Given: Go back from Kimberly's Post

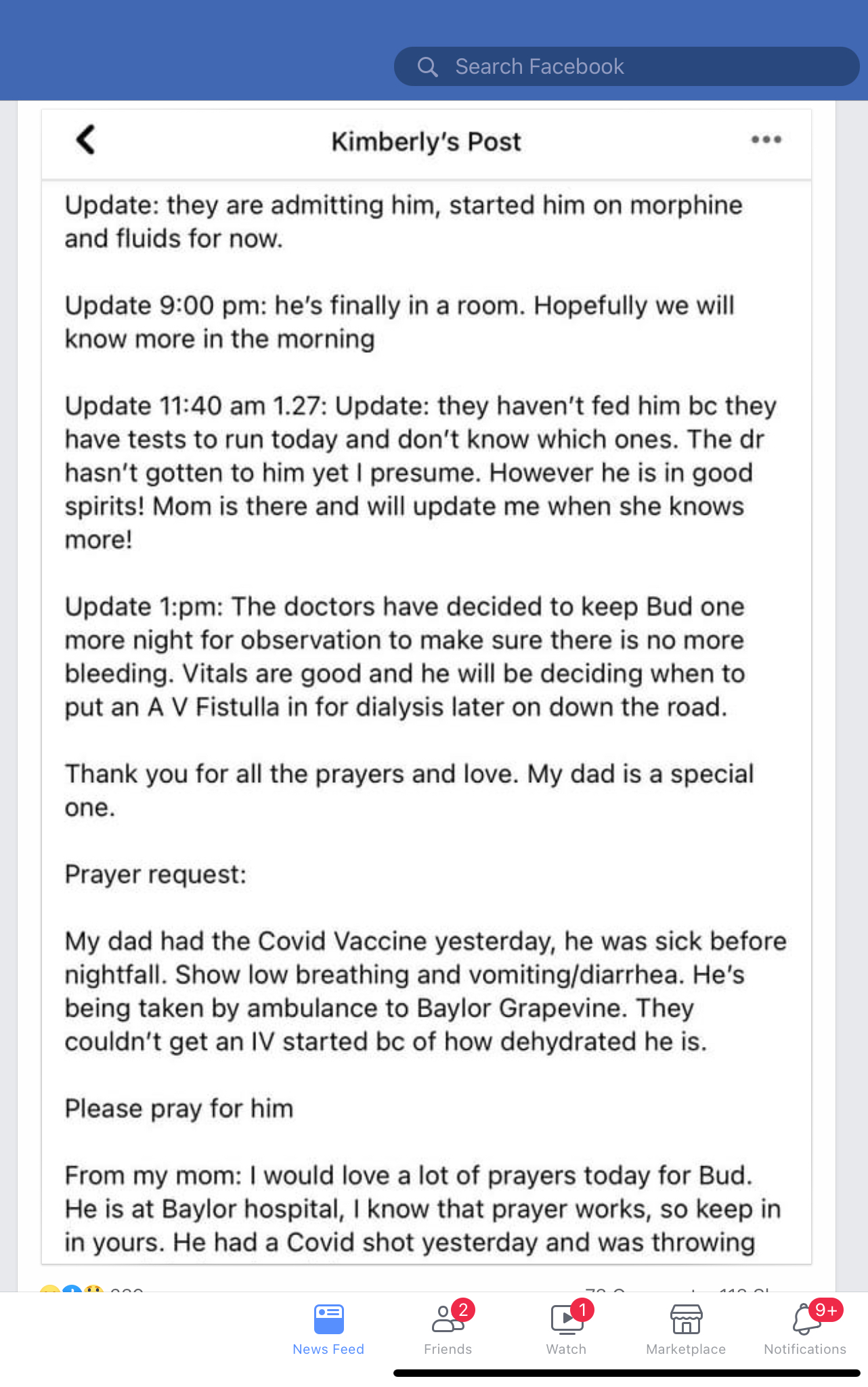Looking at the screenshot, I should [x=86, y=140].
